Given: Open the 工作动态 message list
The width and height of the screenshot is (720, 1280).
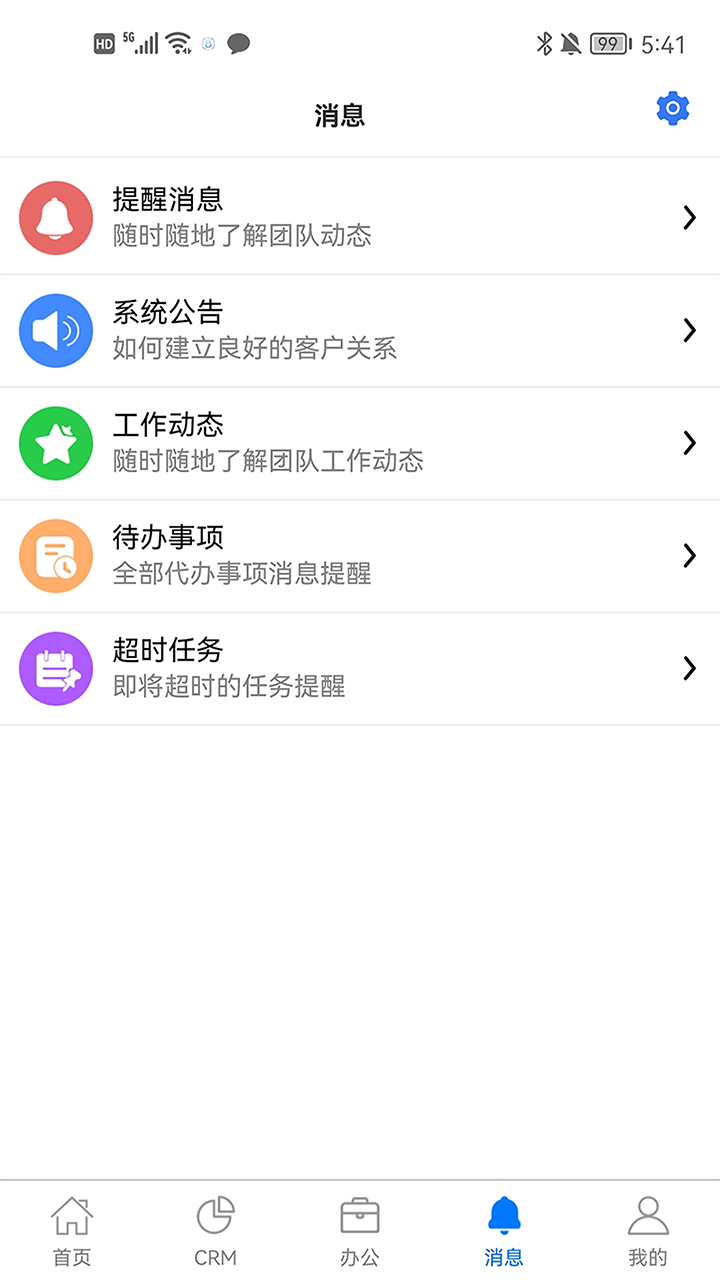Looking at the screenshot, I should coord(360,443).
